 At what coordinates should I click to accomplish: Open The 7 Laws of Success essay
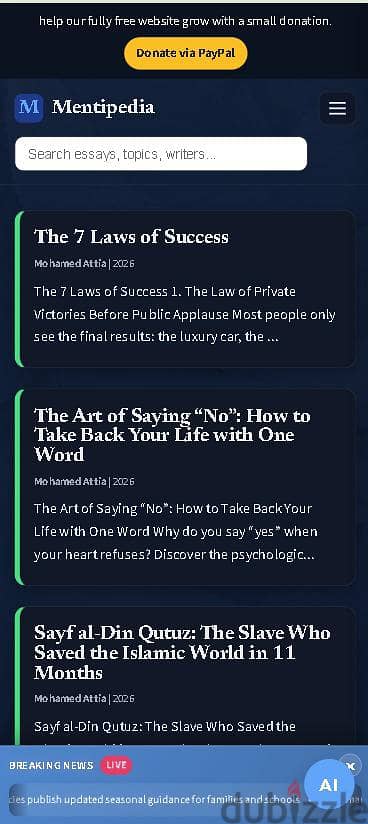131,237
